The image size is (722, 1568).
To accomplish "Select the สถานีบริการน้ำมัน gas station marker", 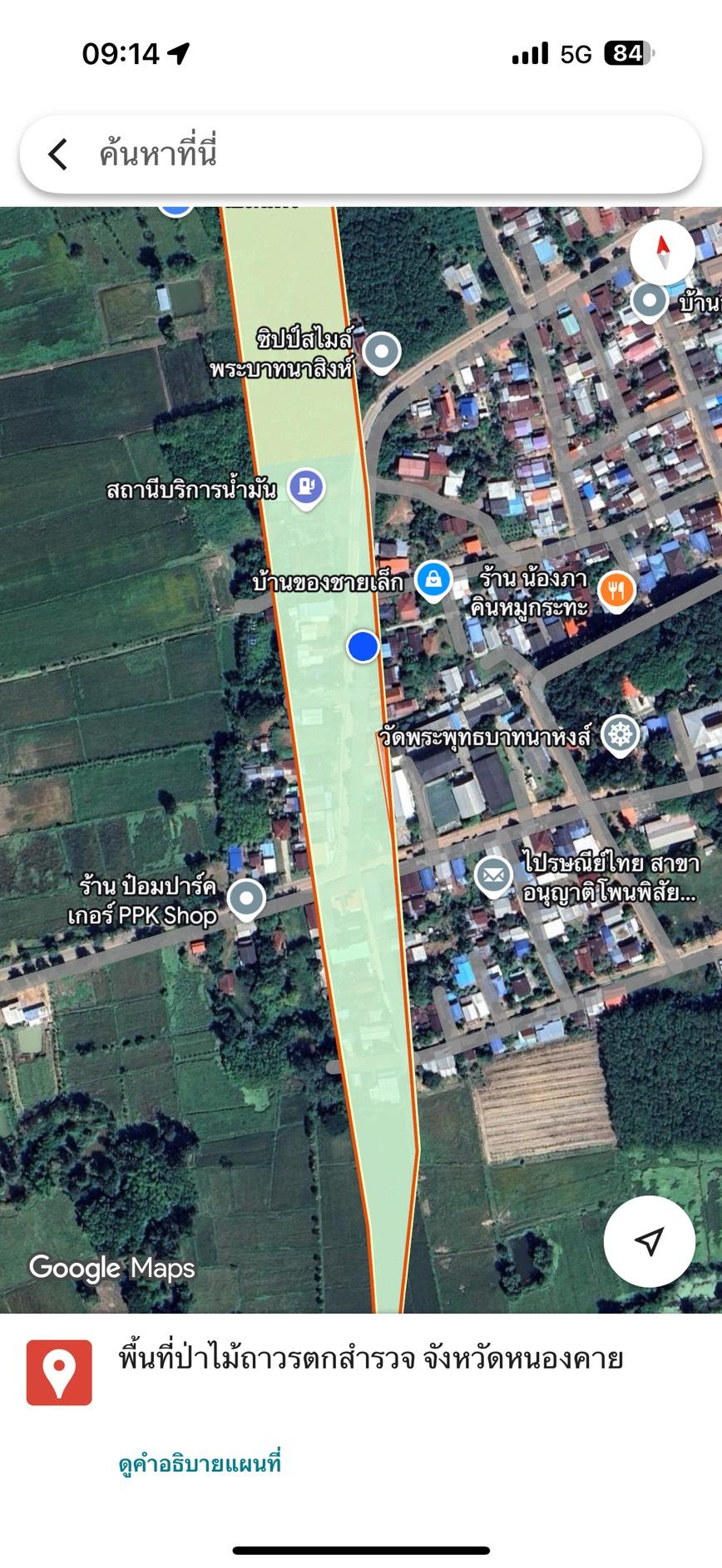I will coord(306,488).
